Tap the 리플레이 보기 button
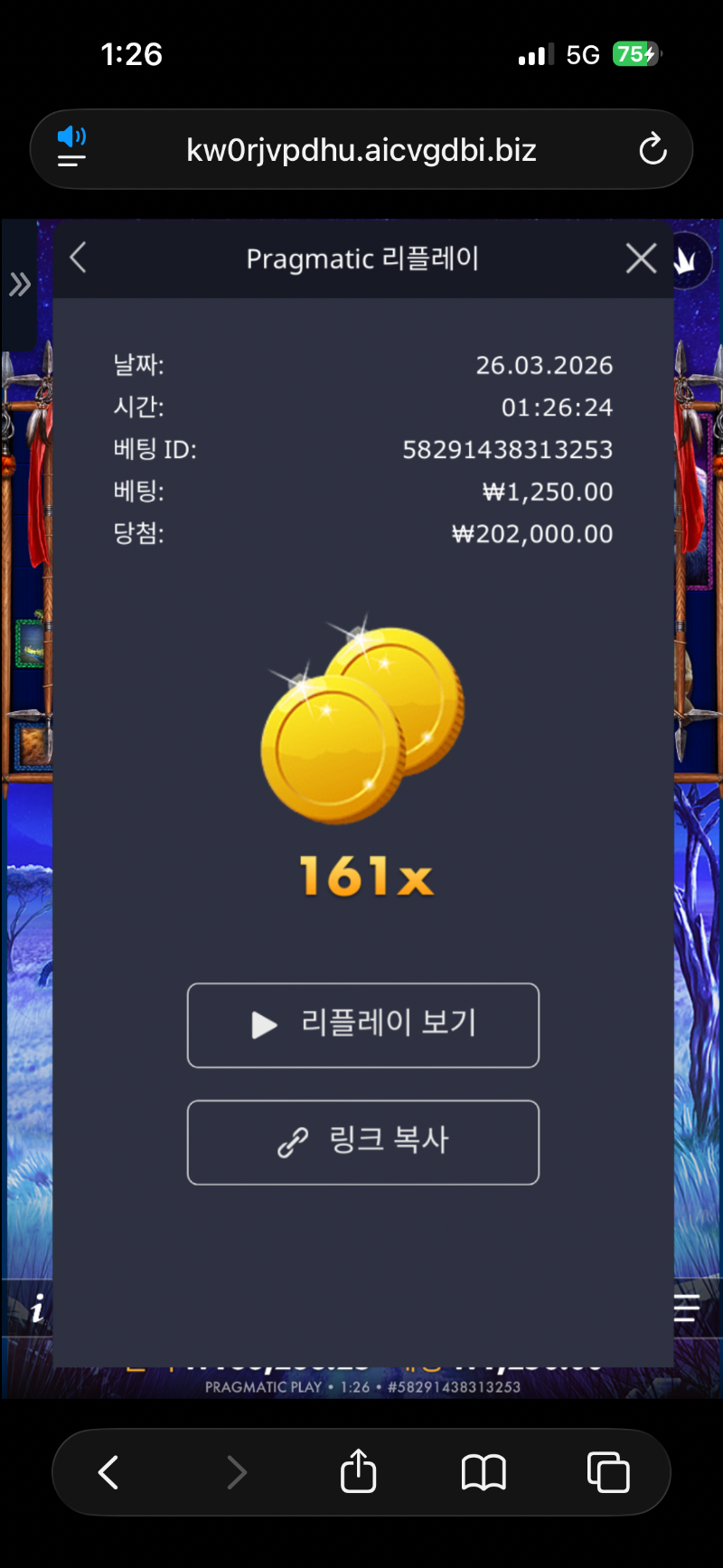 (x=362, y=1025)
